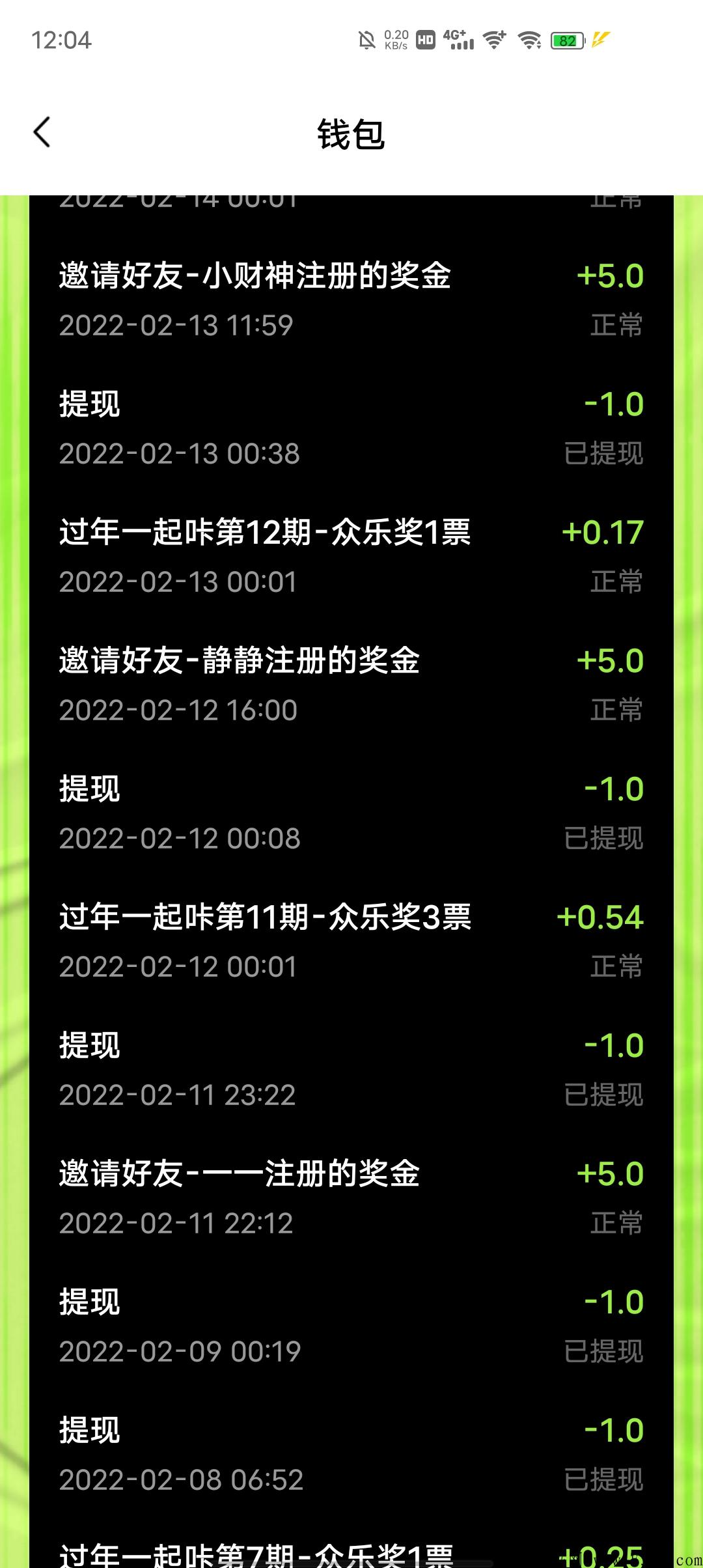Viewport: 703px width, 1568px height.
Task: Tap the back arrow to exit wallet
Action: (42, 132)
